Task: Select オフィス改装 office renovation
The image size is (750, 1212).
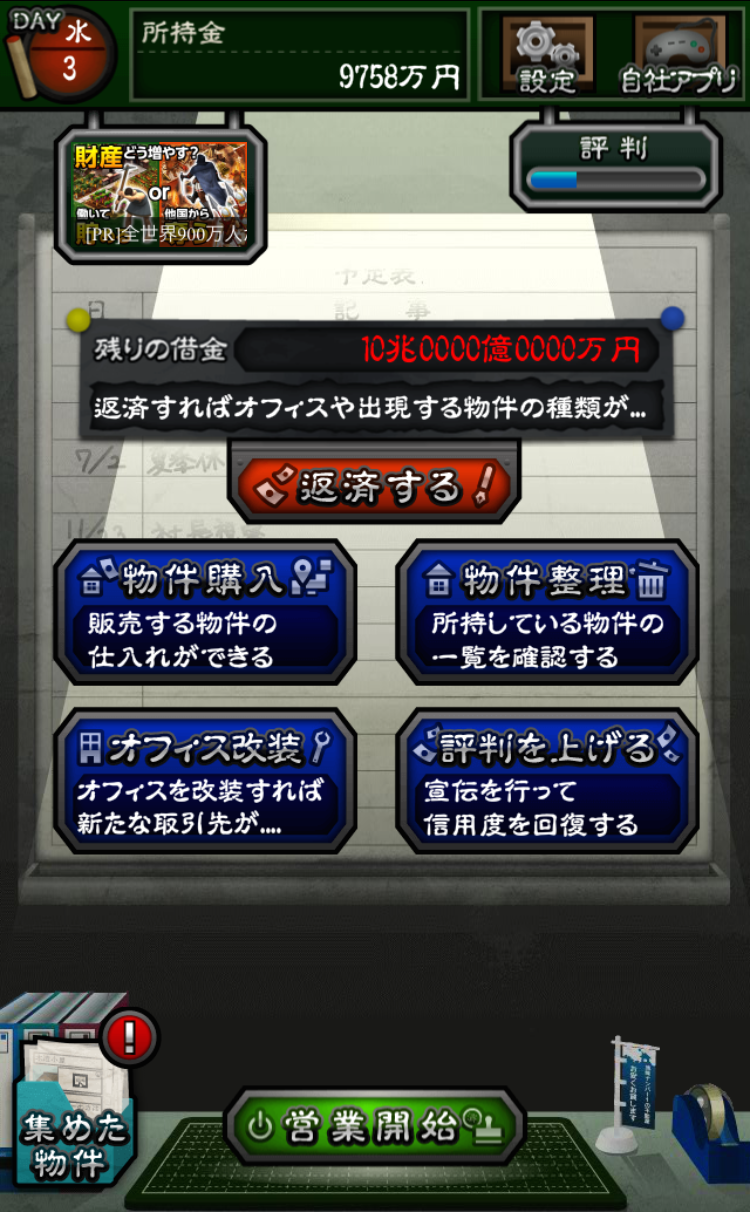Action: [205, 780]
